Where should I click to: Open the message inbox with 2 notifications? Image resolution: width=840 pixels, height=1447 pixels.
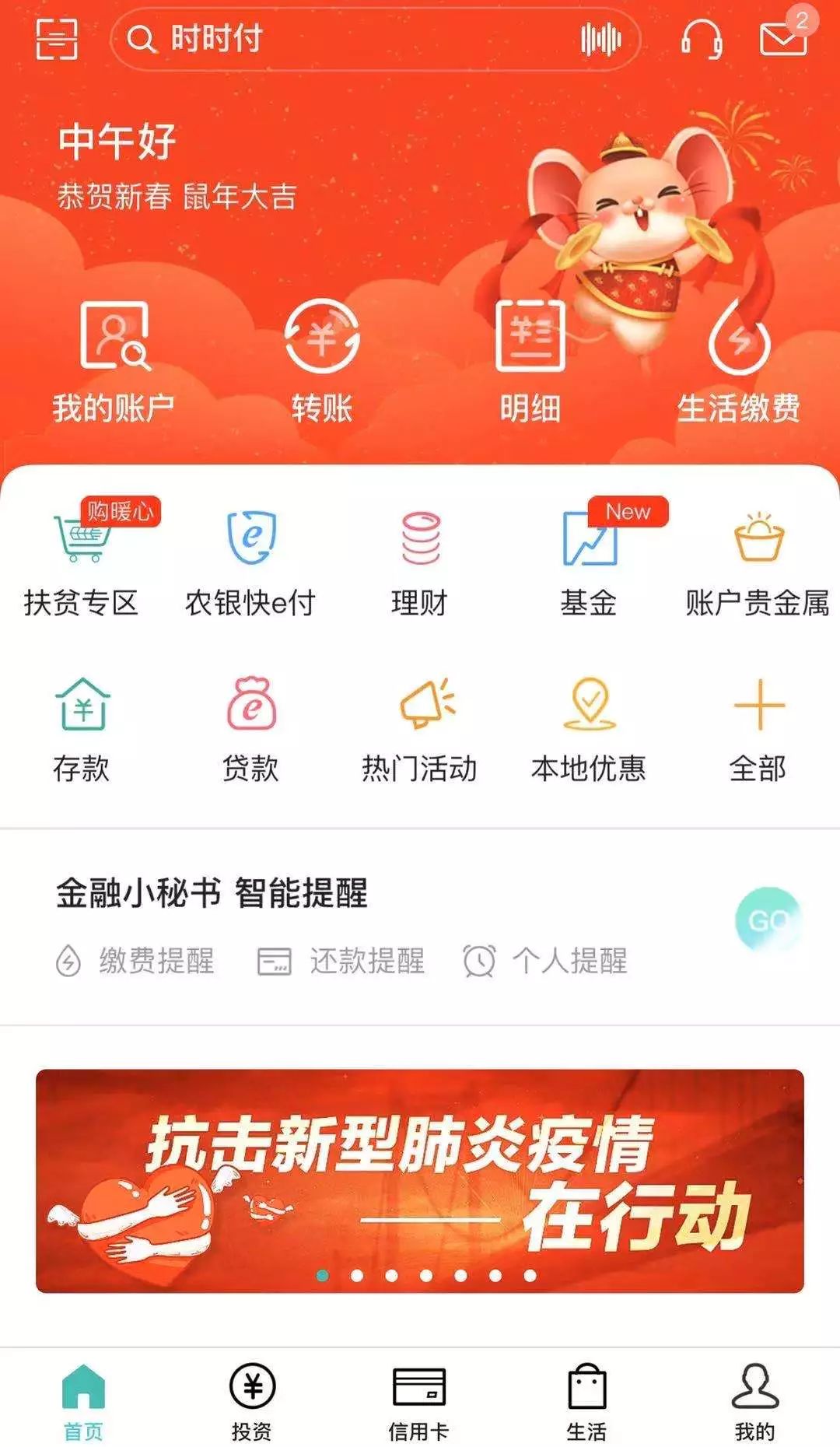(x=786, y=39)
